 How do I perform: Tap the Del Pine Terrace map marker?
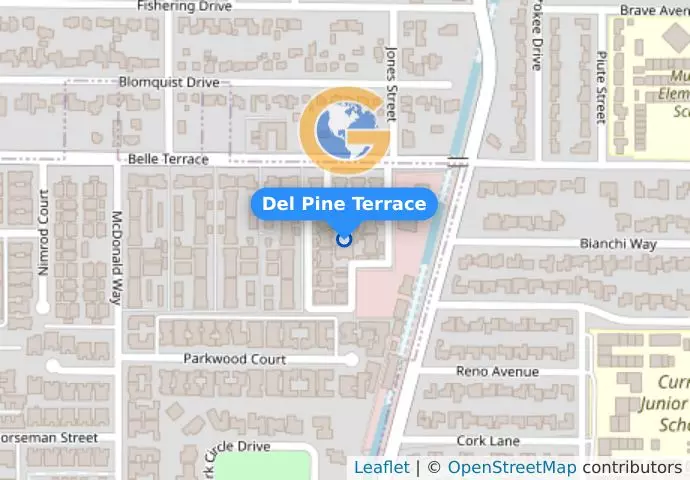point(344,239)
